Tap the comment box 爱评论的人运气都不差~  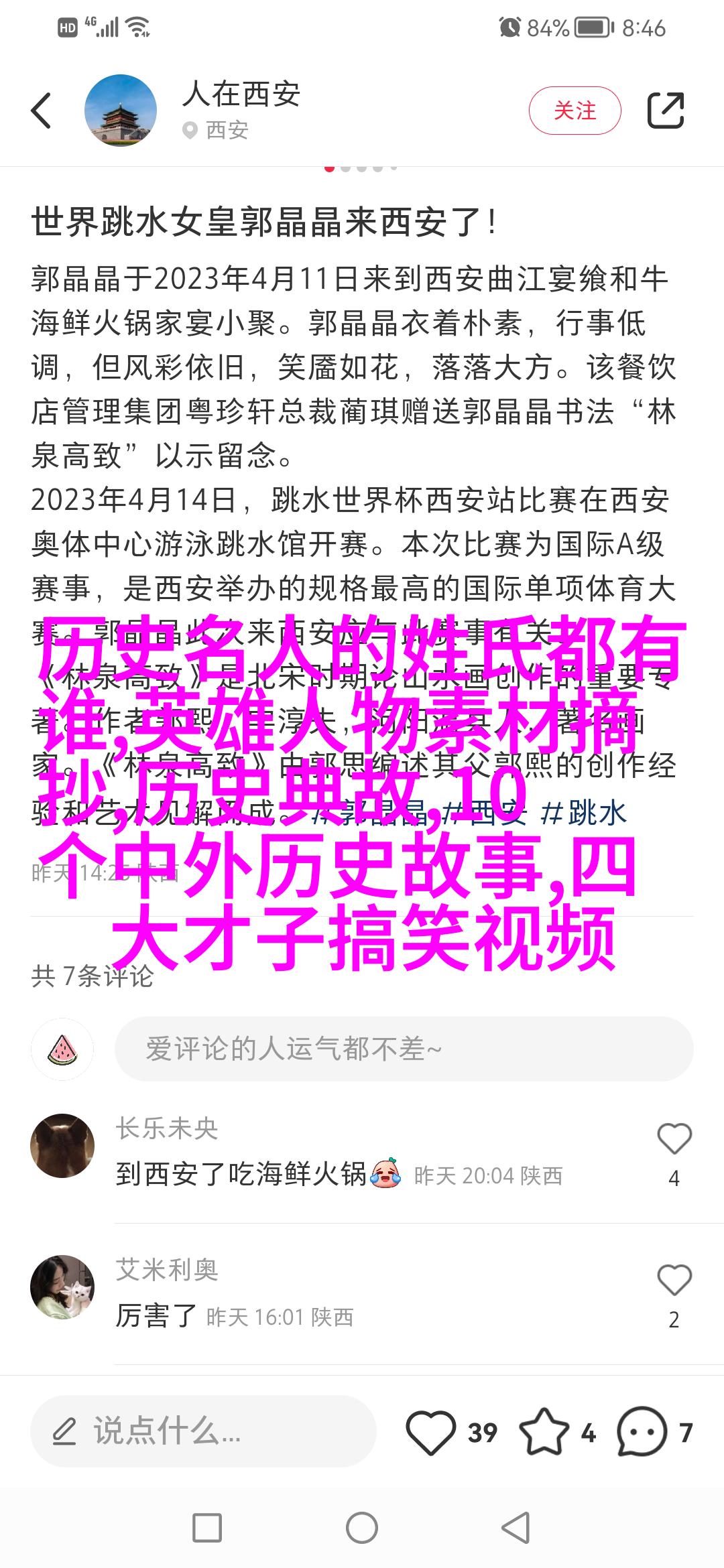[x=404, y=1049]
